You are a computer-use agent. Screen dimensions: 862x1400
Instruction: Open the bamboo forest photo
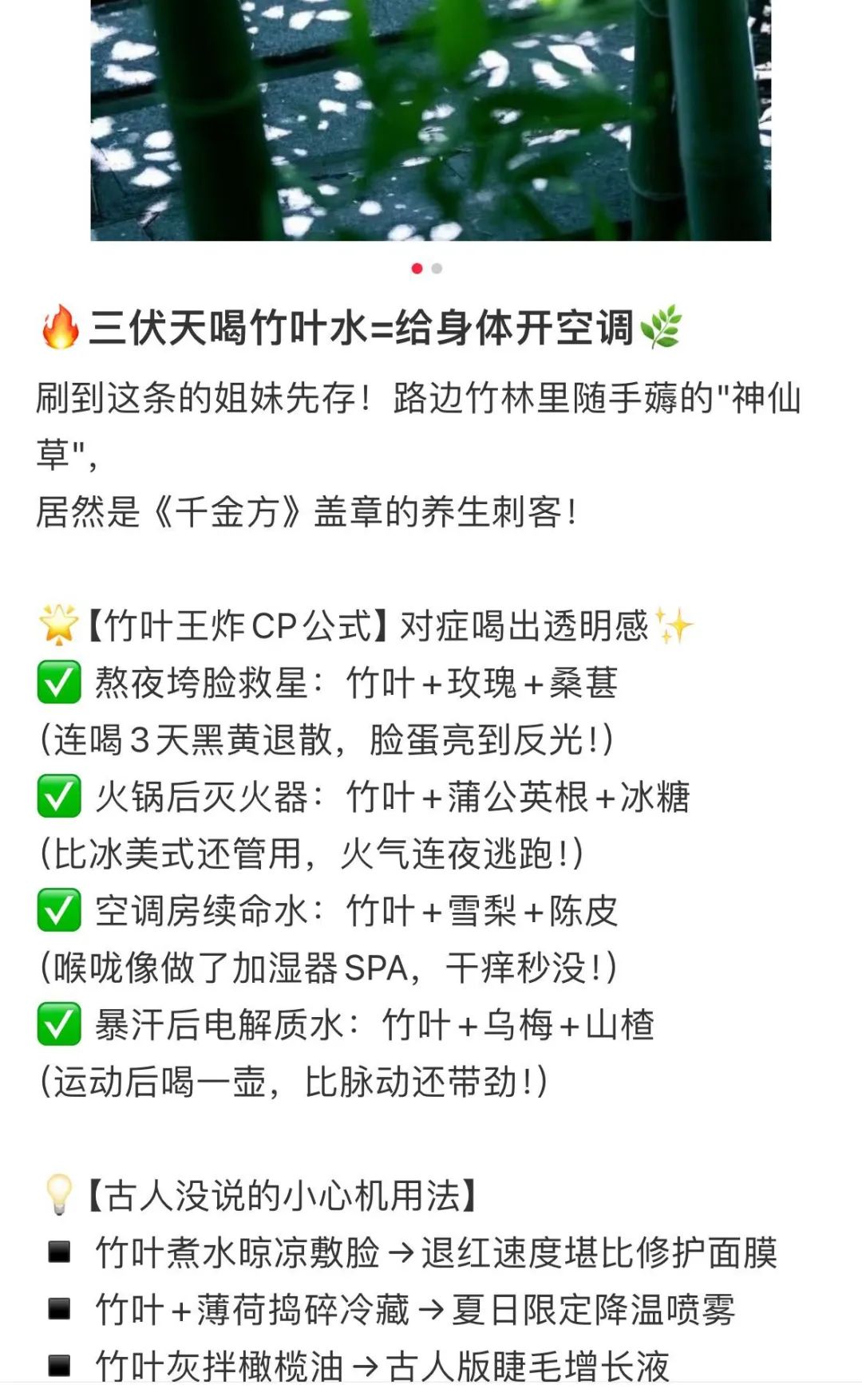(x=431, y=120)
